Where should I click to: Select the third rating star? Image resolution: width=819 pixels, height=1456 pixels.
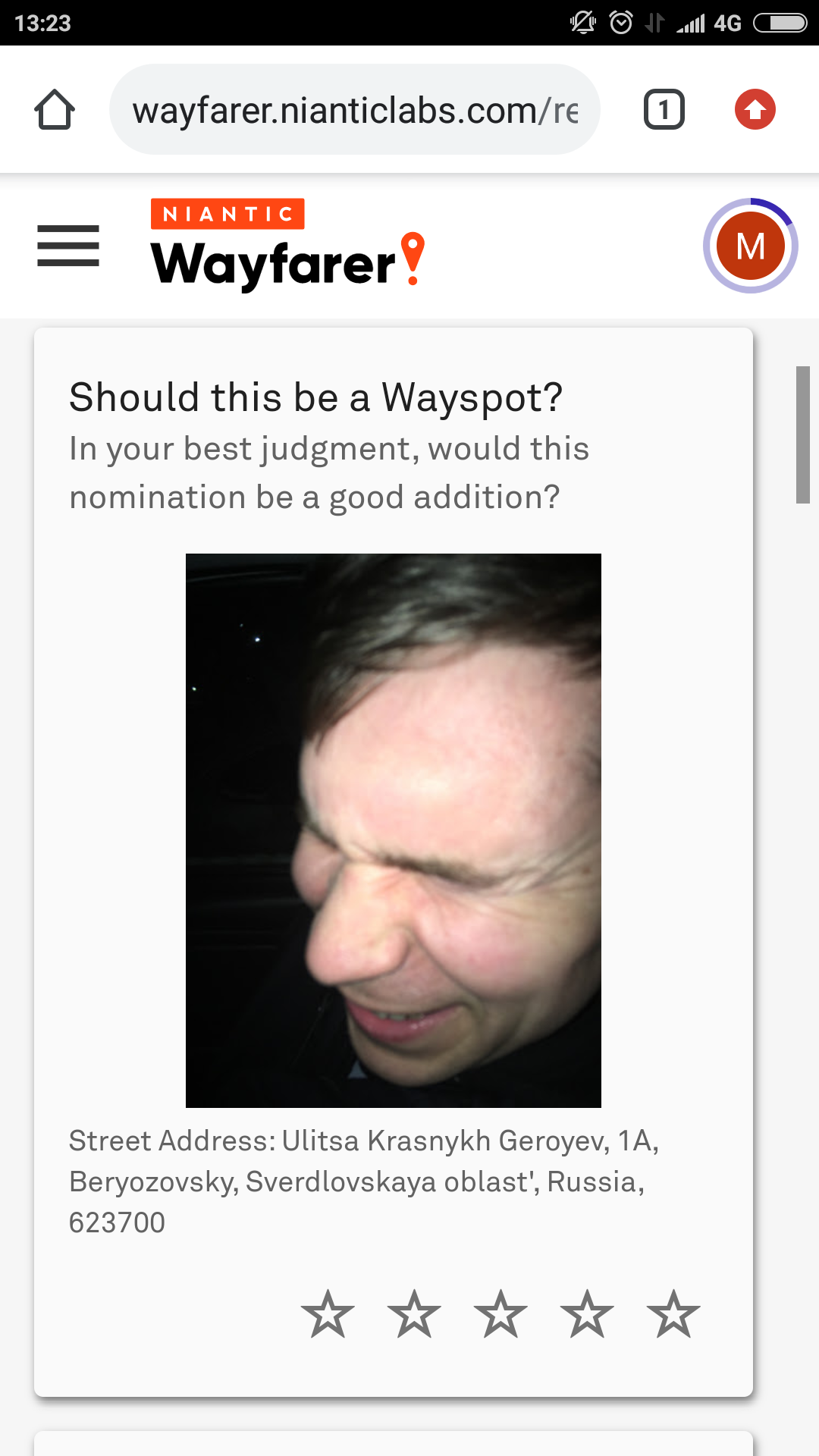500,1314
